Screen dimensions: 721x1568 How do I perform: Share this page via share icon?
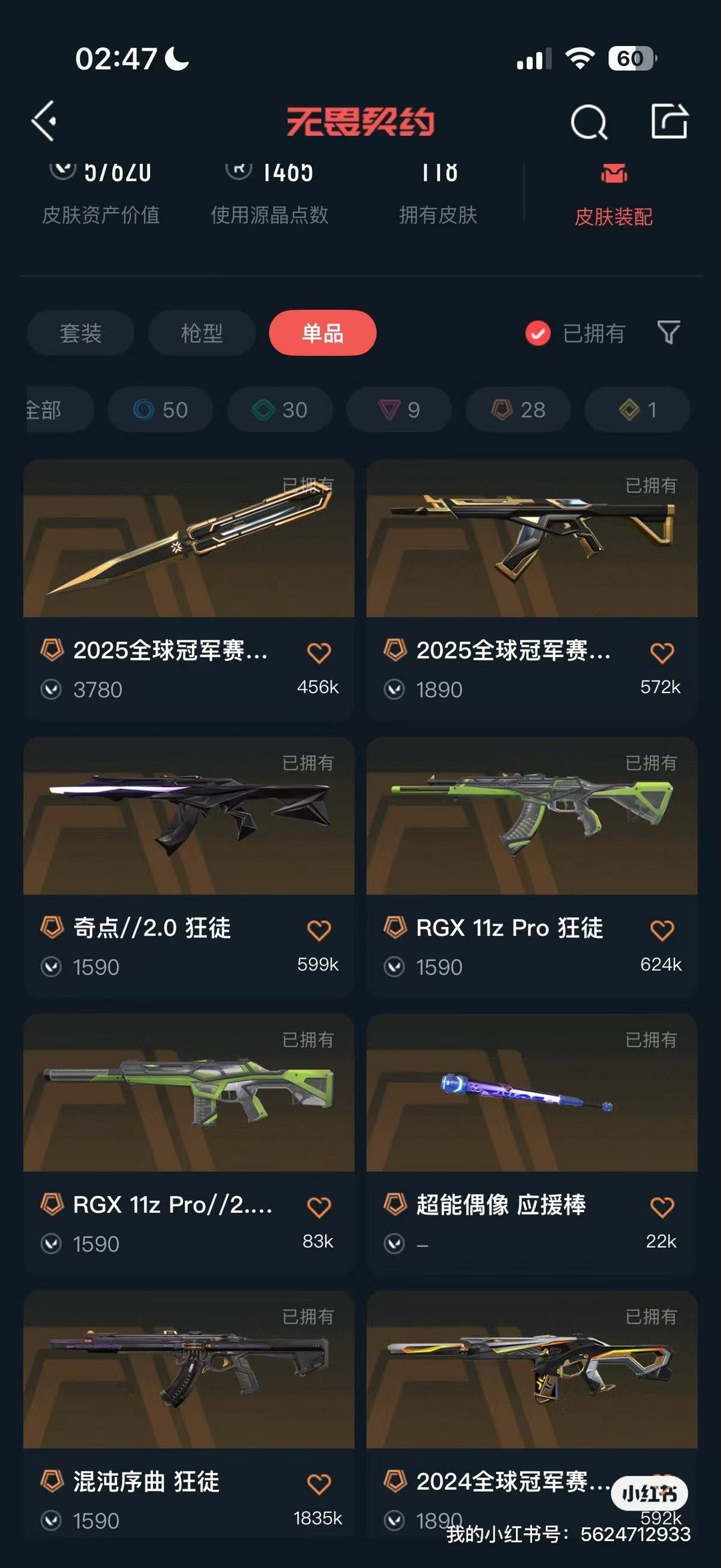click(x=669, y=122)
